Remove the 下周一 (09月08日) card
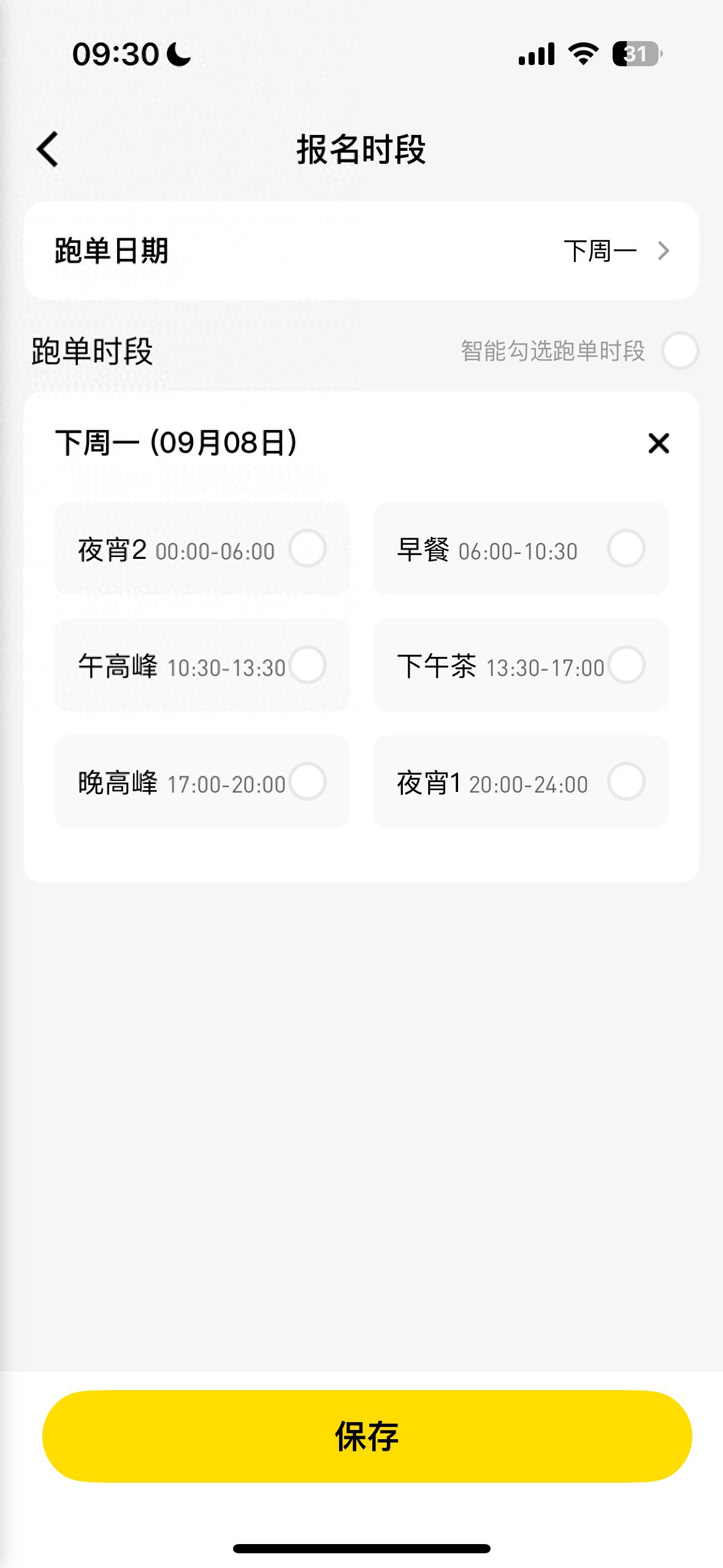 point(659,443)
